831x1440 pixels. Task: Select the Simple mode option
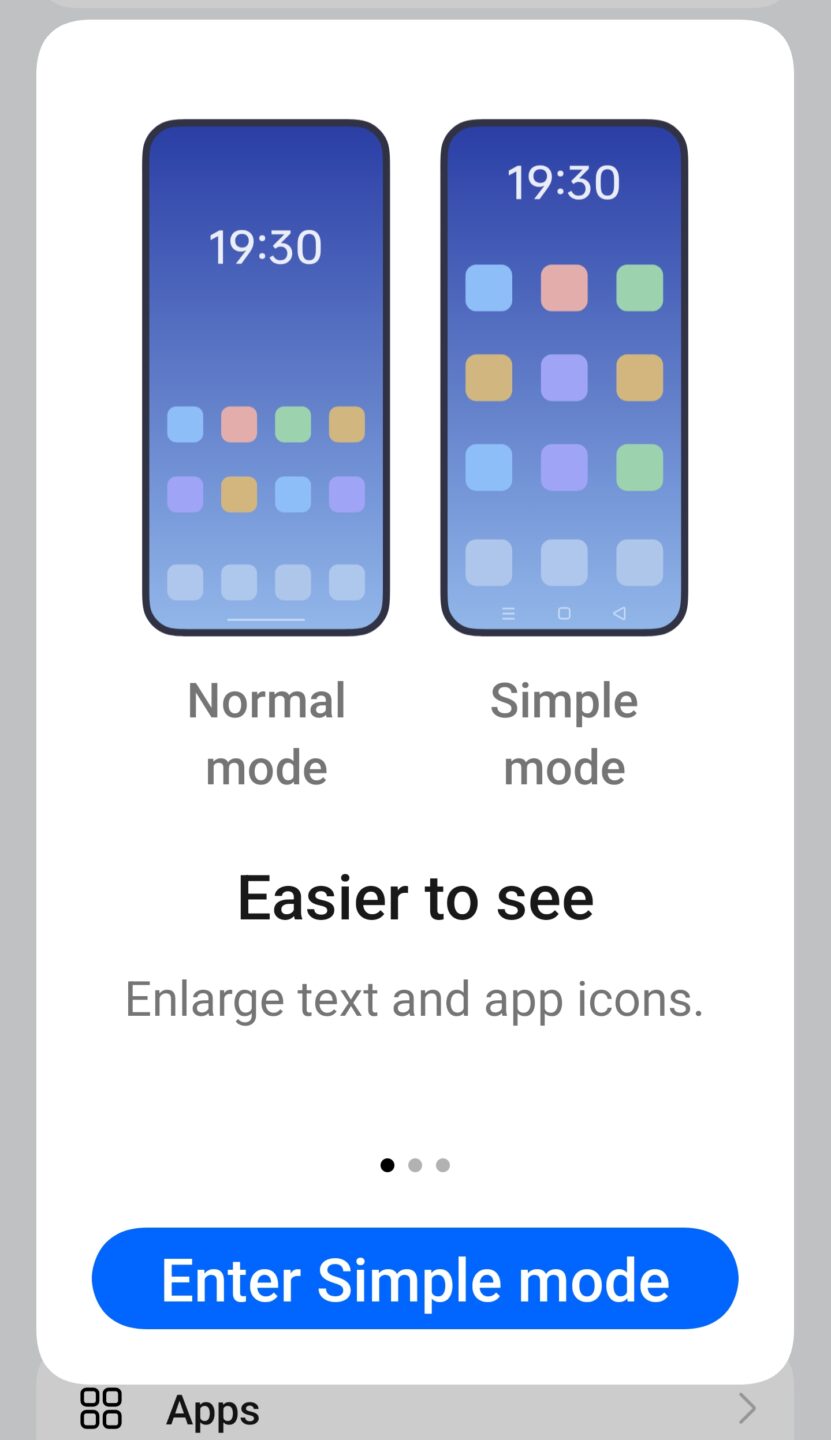coord(564,733)
